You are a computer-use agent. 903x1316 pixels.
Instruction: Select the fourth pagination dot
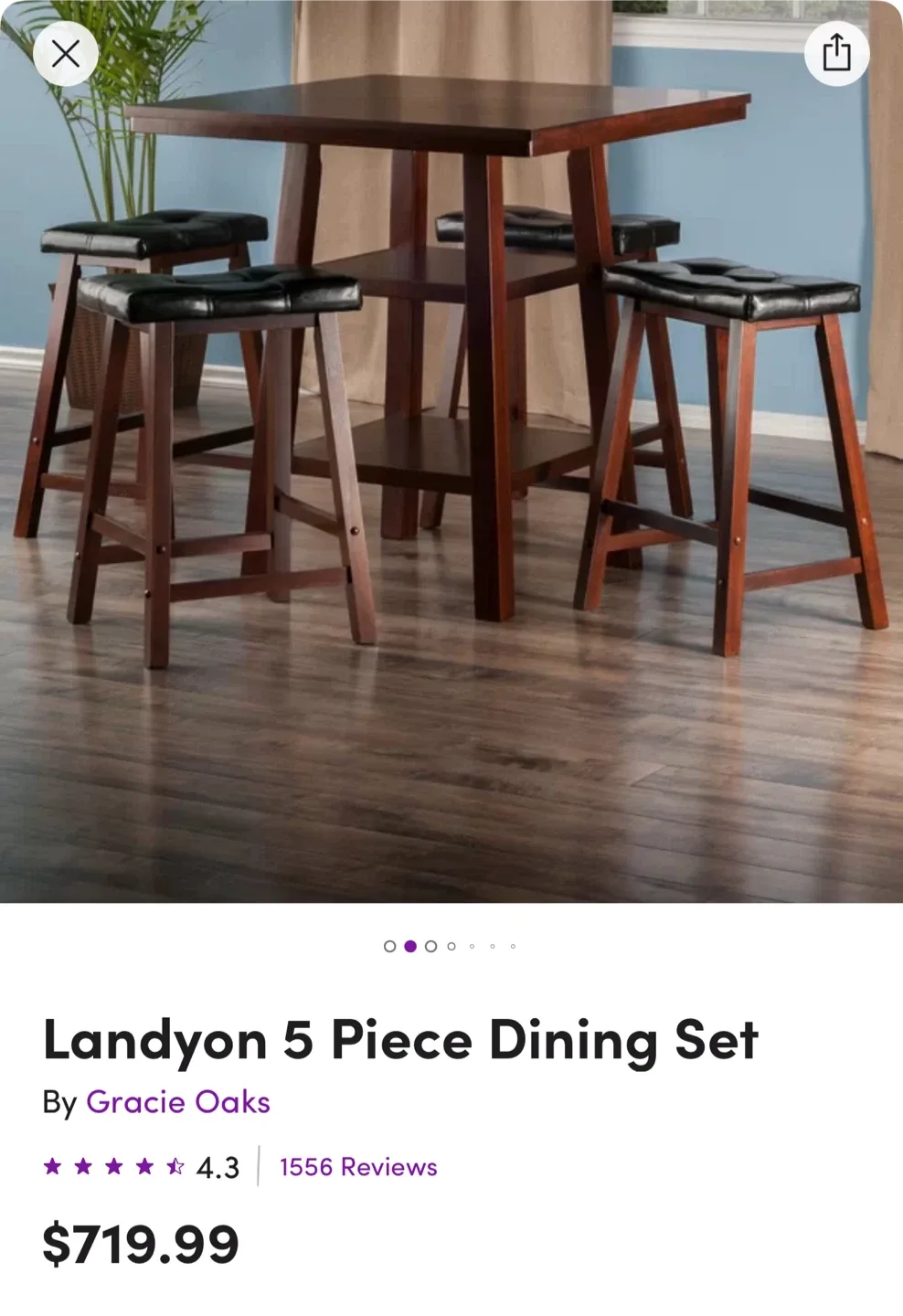[x=451, y=948]
